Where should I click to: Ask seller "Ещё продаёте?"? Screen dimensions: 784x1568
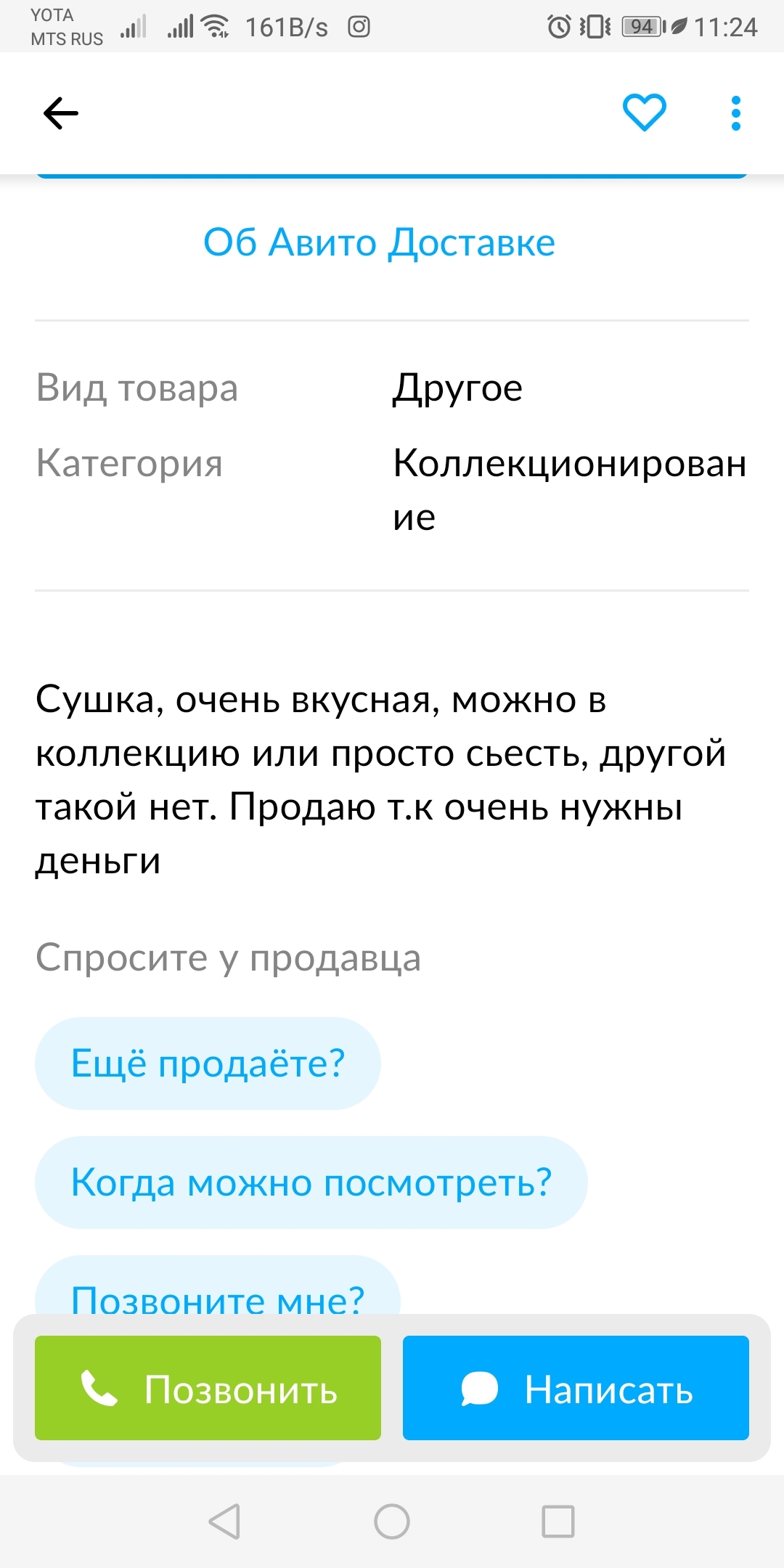208,1063
